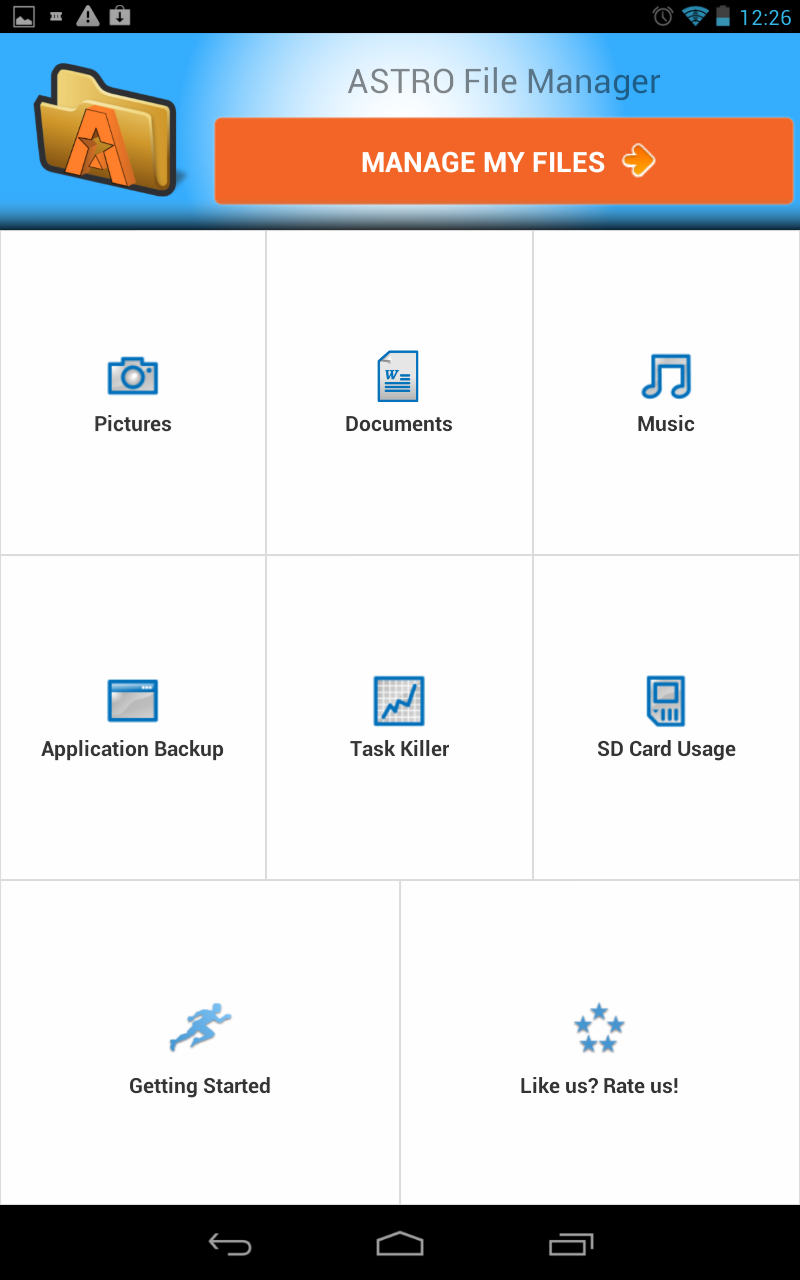Launch Application Backup
Image resolution: width=800 pixels, height=1280 pixels.
[133, 718]
